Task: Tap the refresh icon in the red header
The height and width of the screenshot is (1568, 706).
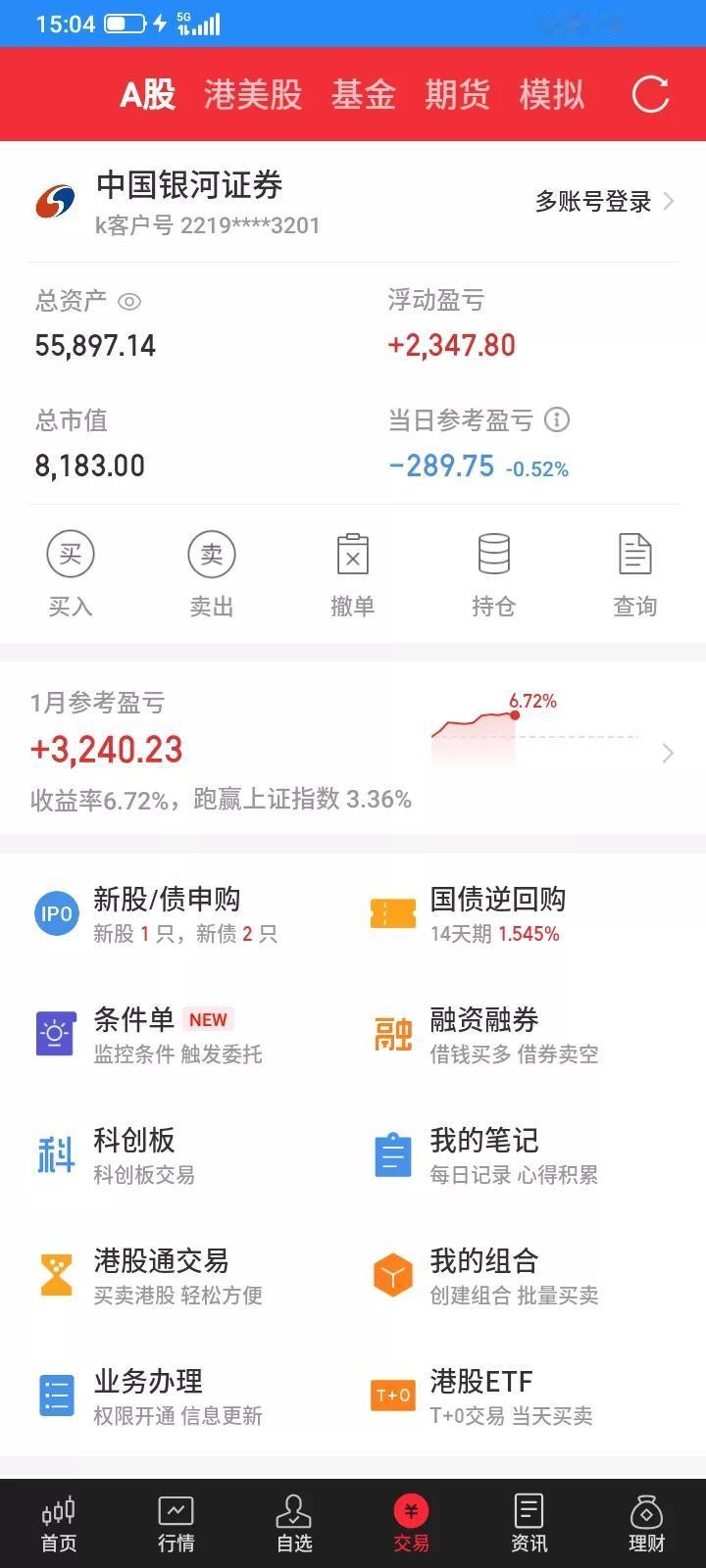Action: point(649,95)
